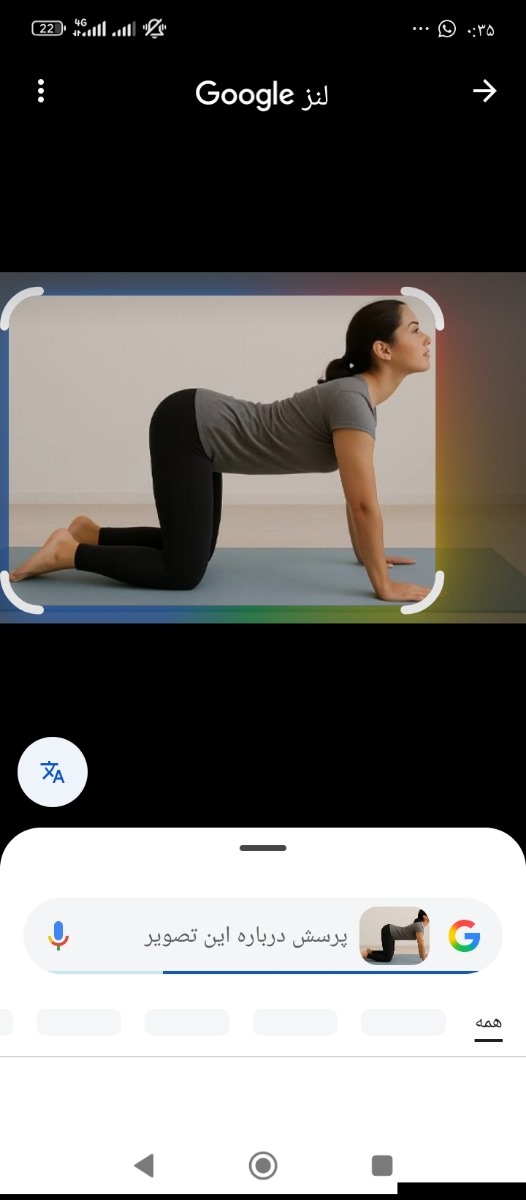
Task: Open the translate floating button
Action: pyautogui.click(x=53, y=772)
